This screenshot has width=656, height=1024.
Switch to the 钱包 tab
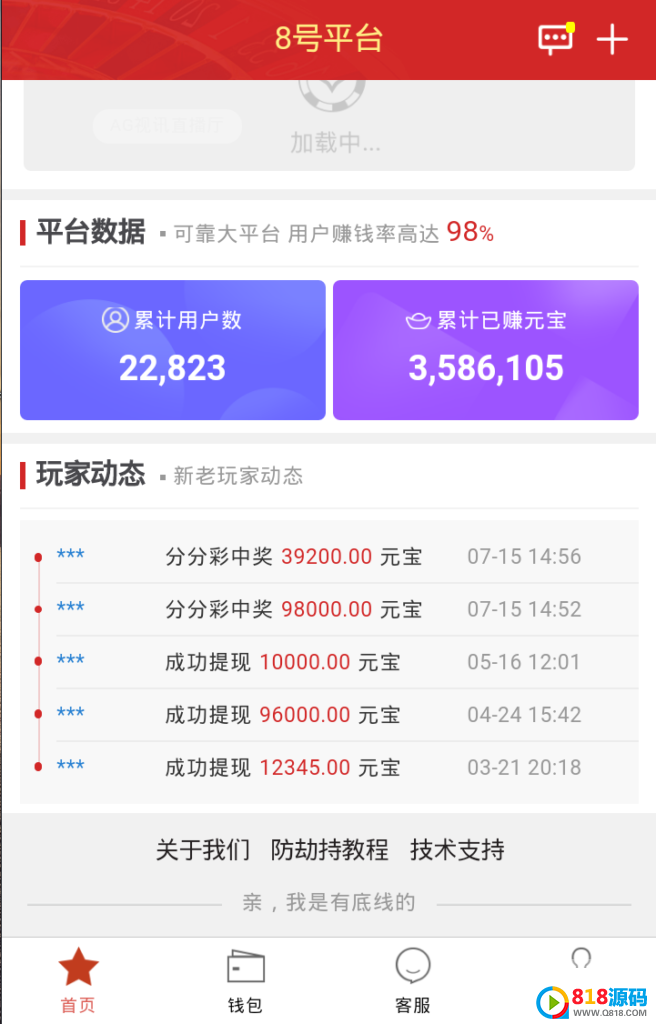[245, 981]
